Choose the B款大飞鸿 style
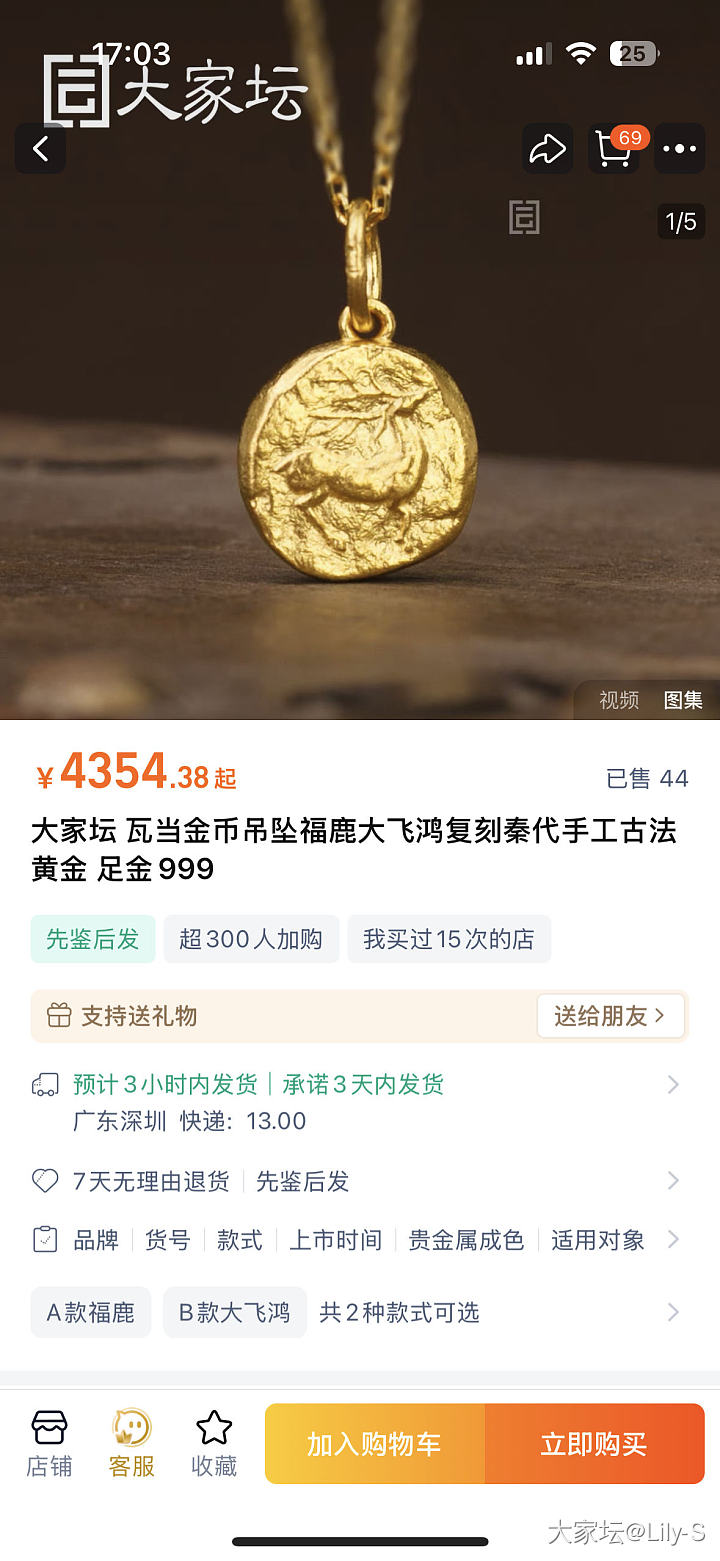 pos(234,1312)
